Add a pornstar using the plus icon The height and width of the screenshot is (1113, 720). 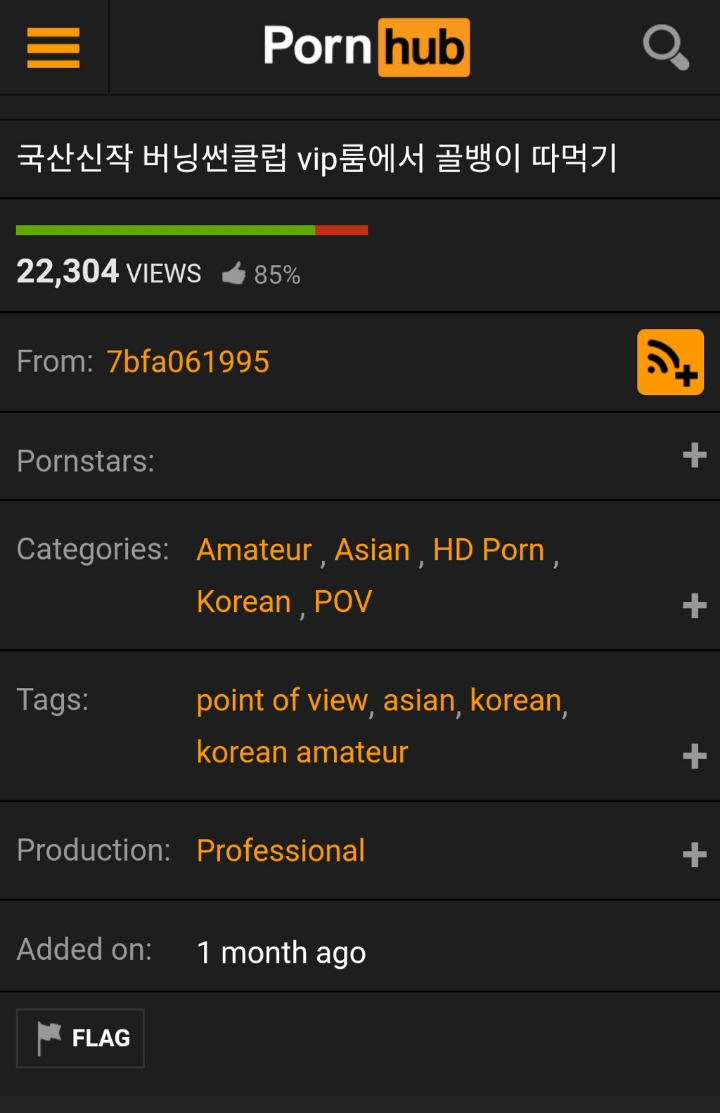click(692, 455)
